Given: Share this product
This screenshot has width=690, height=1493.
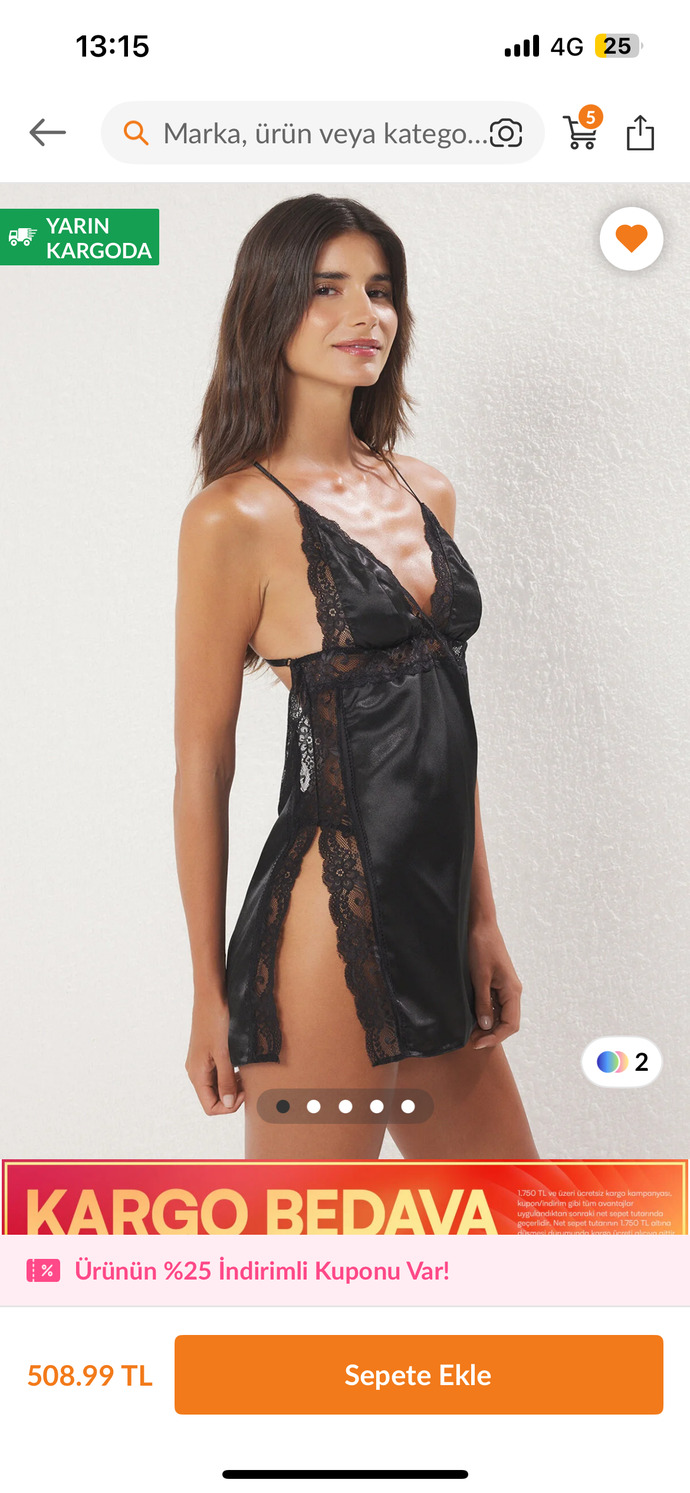Looking at the screenshot, I should (x=640, y=132).
